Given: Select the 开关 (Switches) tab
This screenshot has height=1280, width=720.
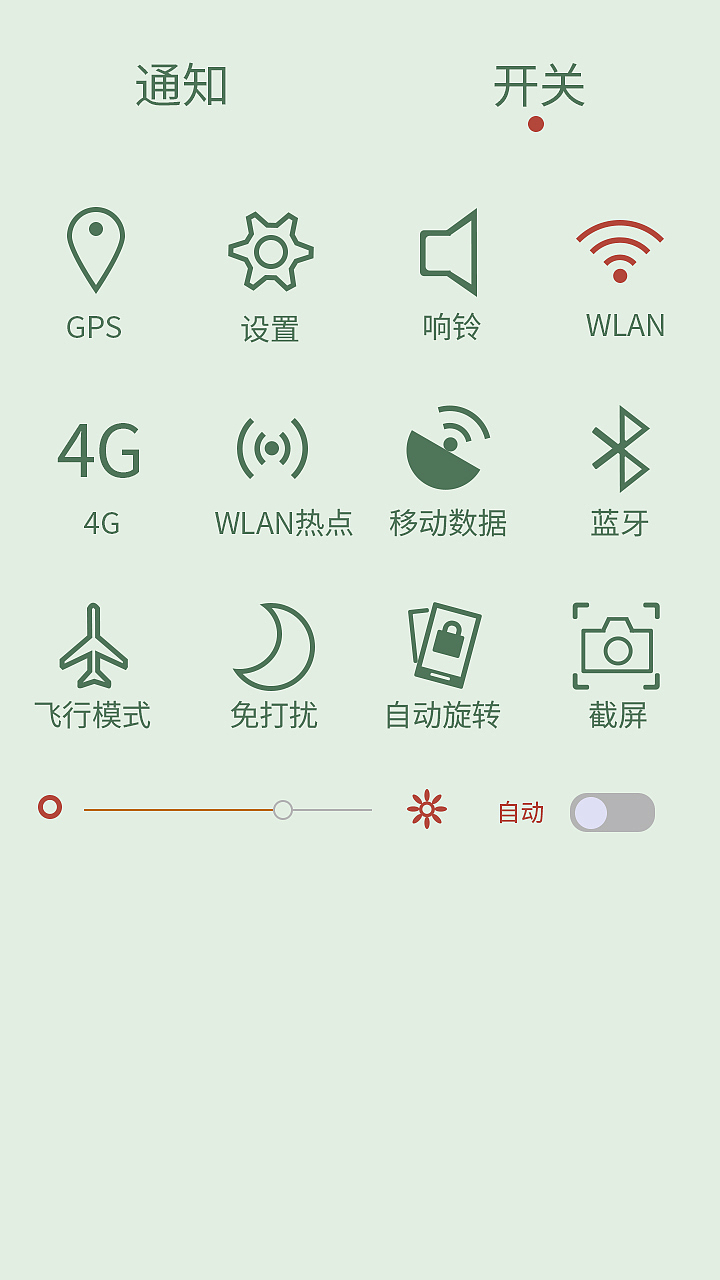Looking at the screenshot, I should [x=541, y=89].
